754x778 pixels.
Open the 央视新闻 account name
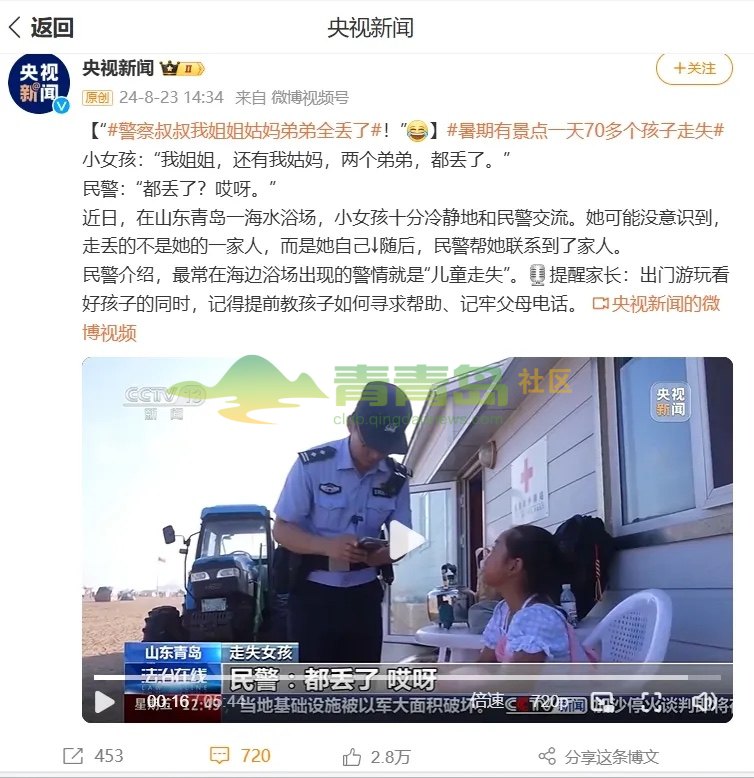point(118,68)
